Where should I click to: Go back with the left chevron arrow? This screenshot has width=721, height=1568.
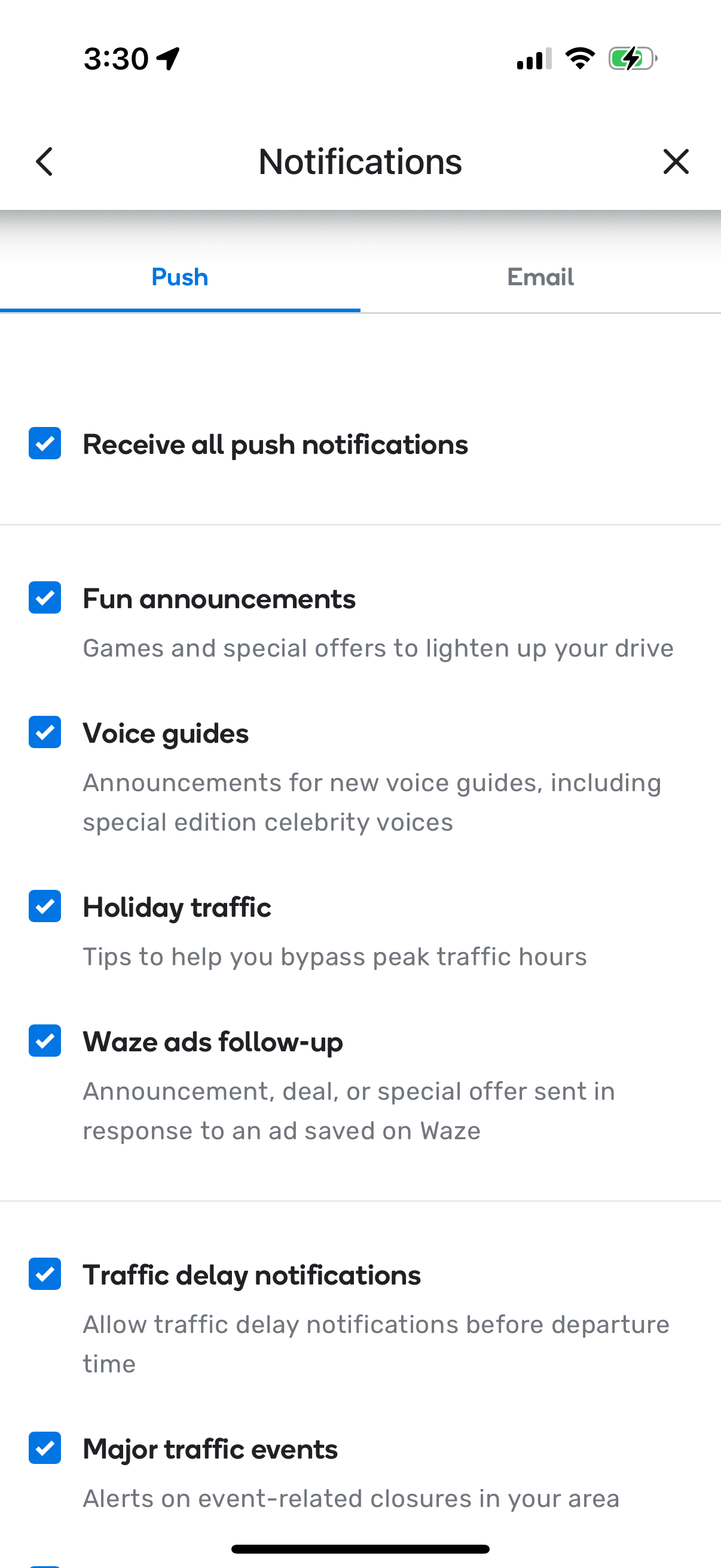(44, 161)
